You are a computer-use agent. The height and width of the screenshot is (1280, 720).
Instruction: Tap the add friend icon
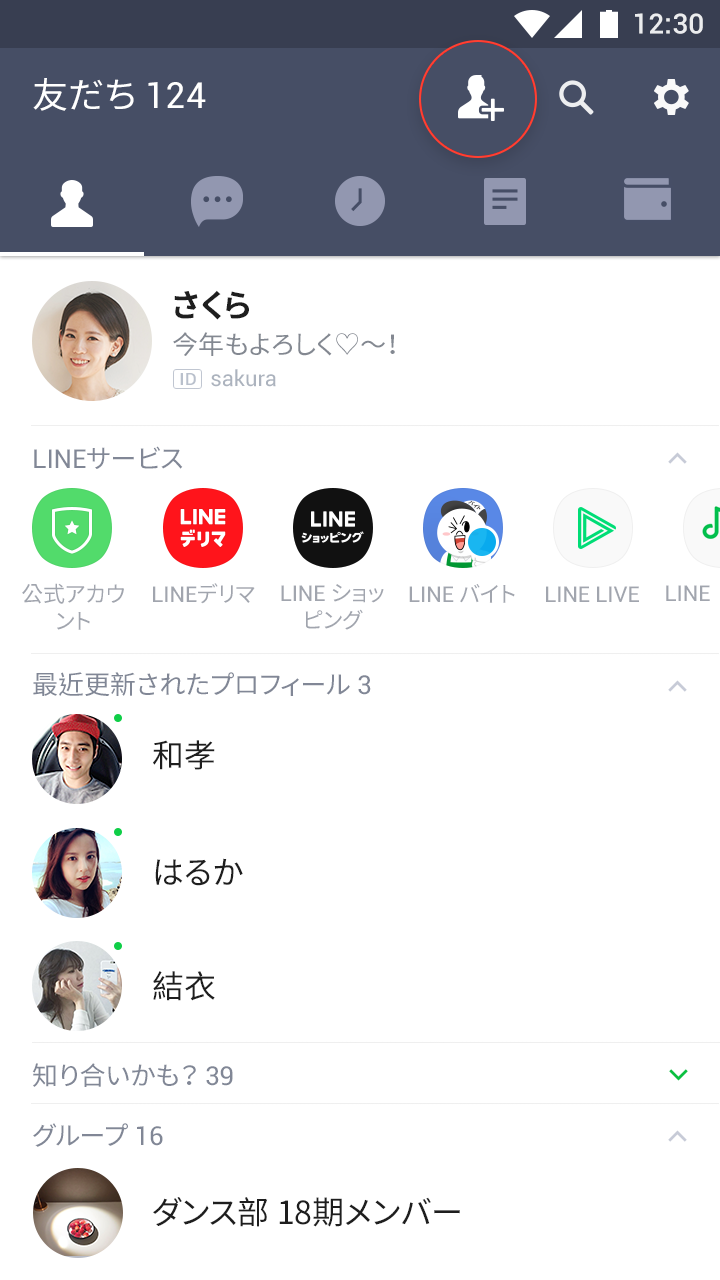[x=478, y=99]
